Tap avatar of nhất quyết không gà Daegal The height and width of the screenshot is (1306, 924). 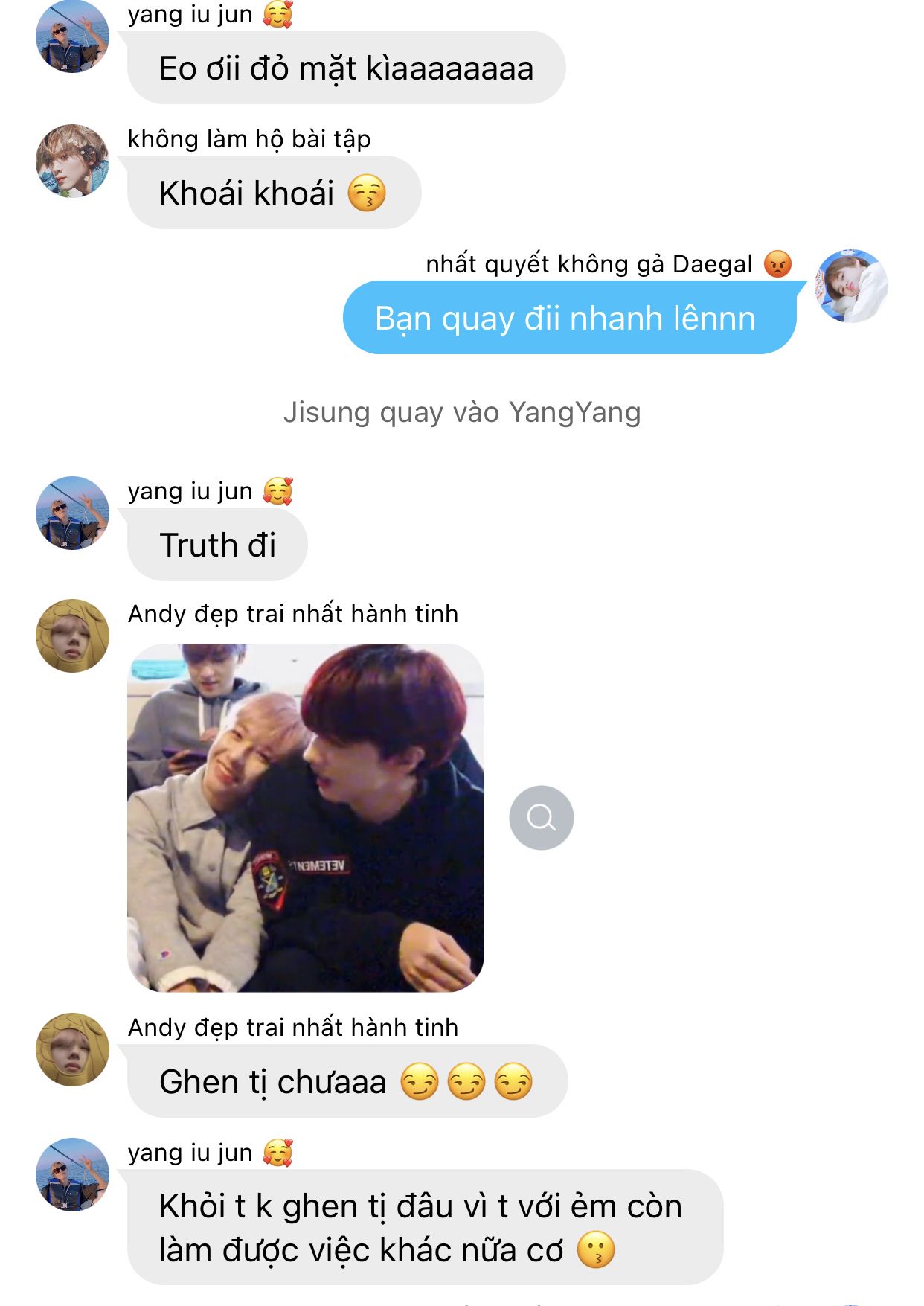pyautogui.click(x=851, y=286)
